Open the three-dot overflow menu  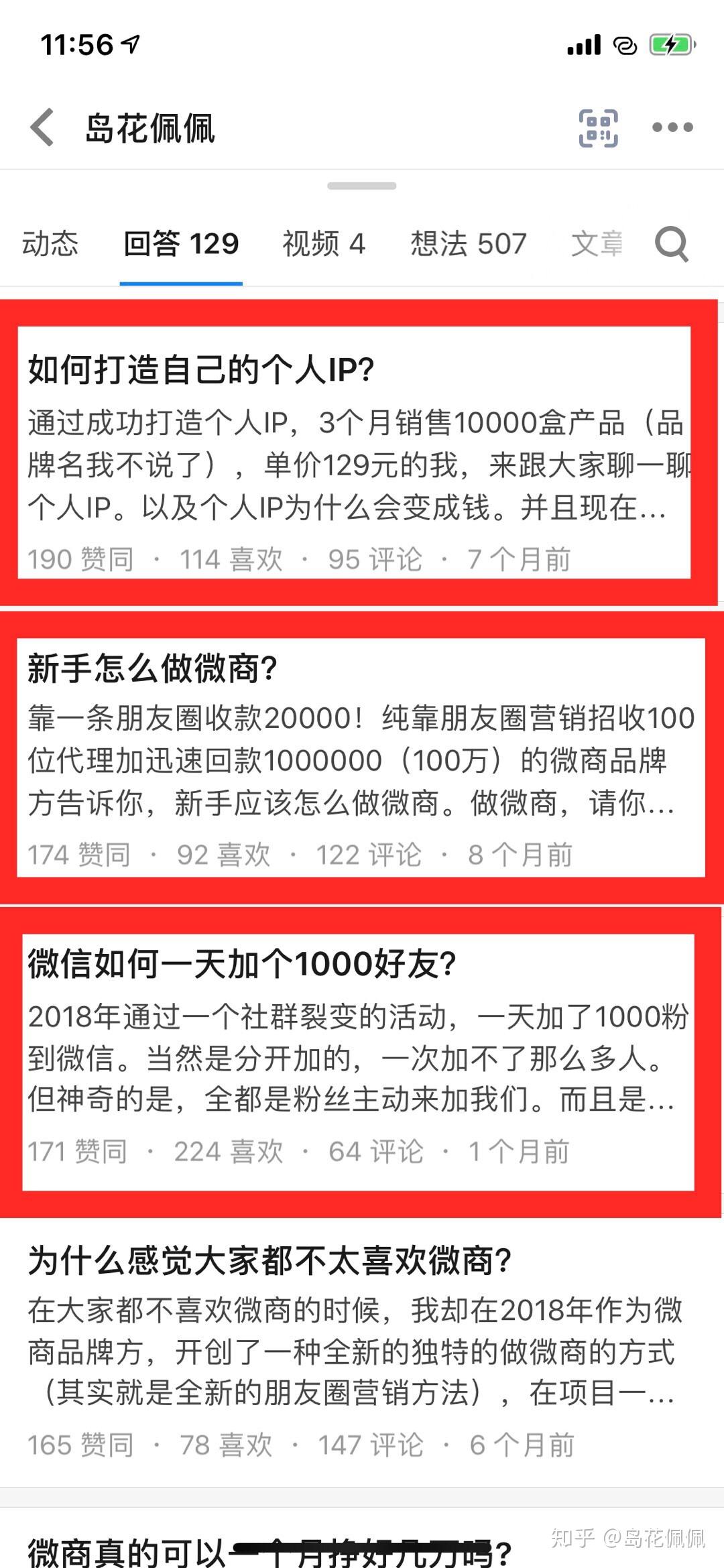[672, 127]
